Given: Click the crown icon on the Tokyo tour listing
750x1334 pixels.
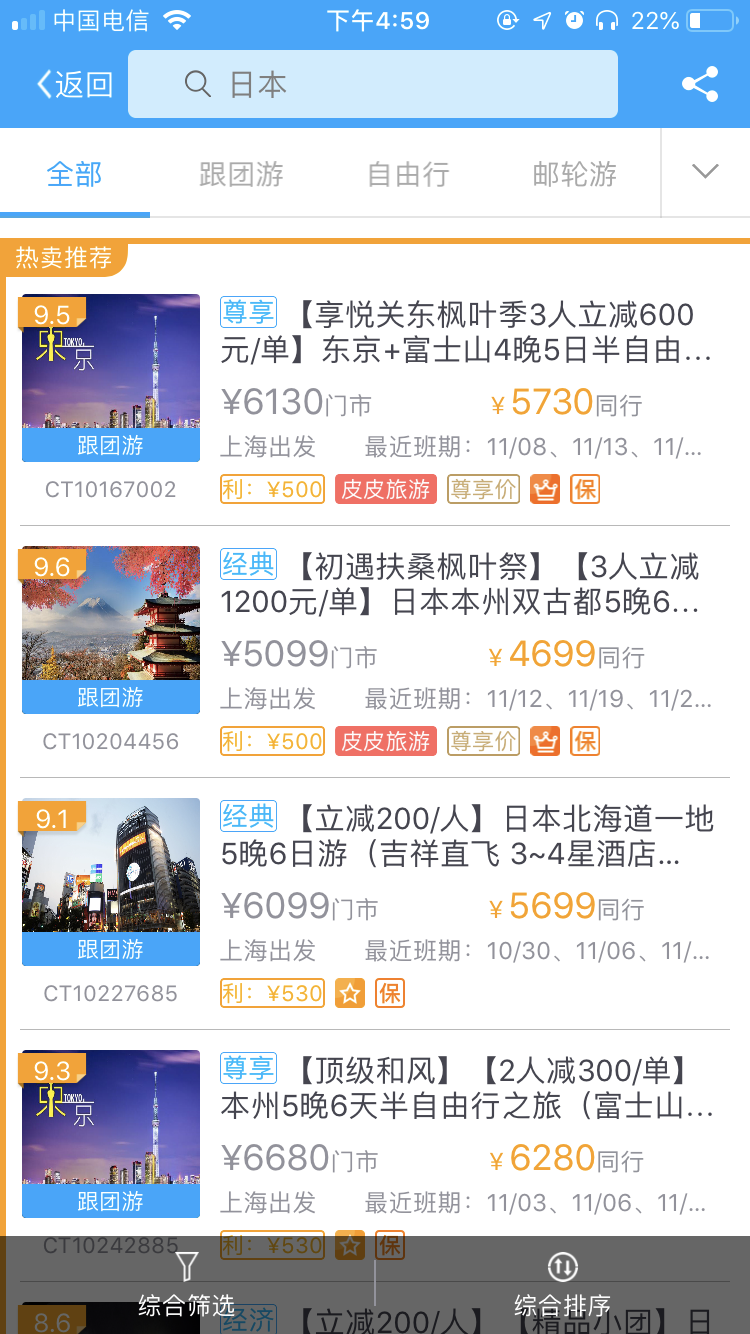Looking at the screenshot, I should pos(544,488).
